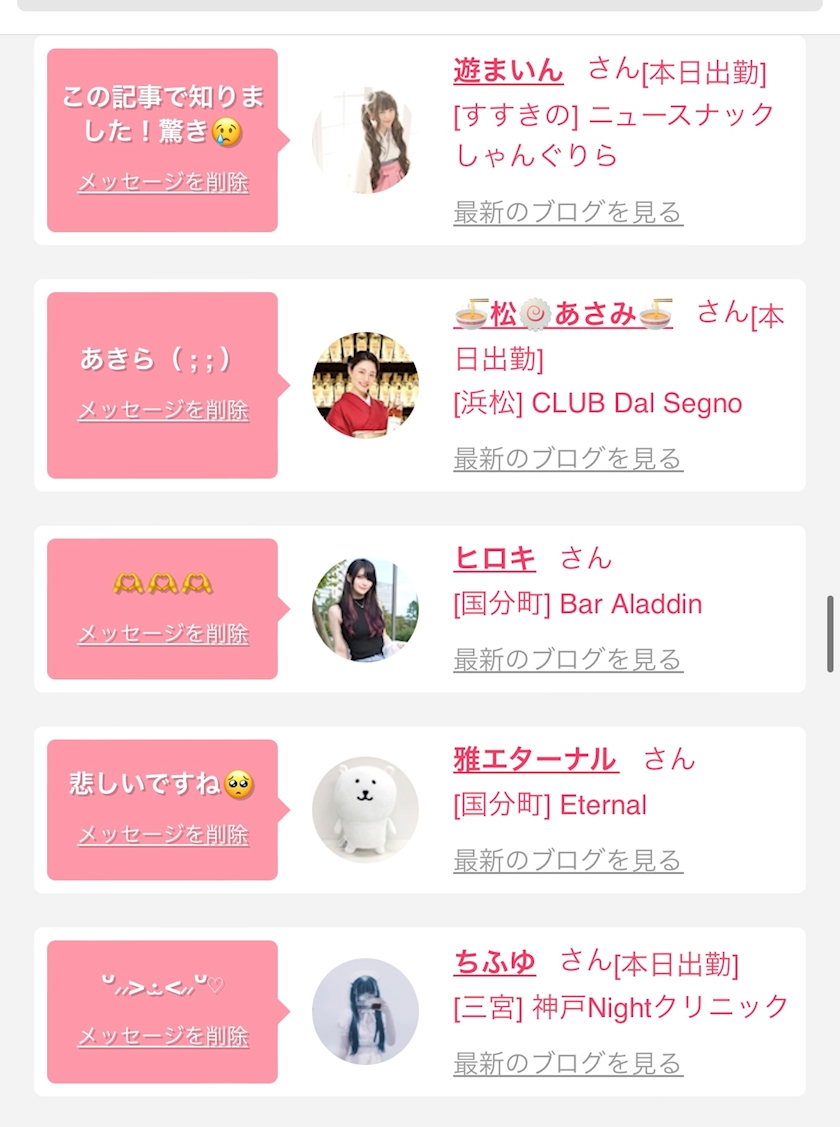View ちふゆ's latest blog
The image size is (840, 1127).
[x=568, y=1063]
